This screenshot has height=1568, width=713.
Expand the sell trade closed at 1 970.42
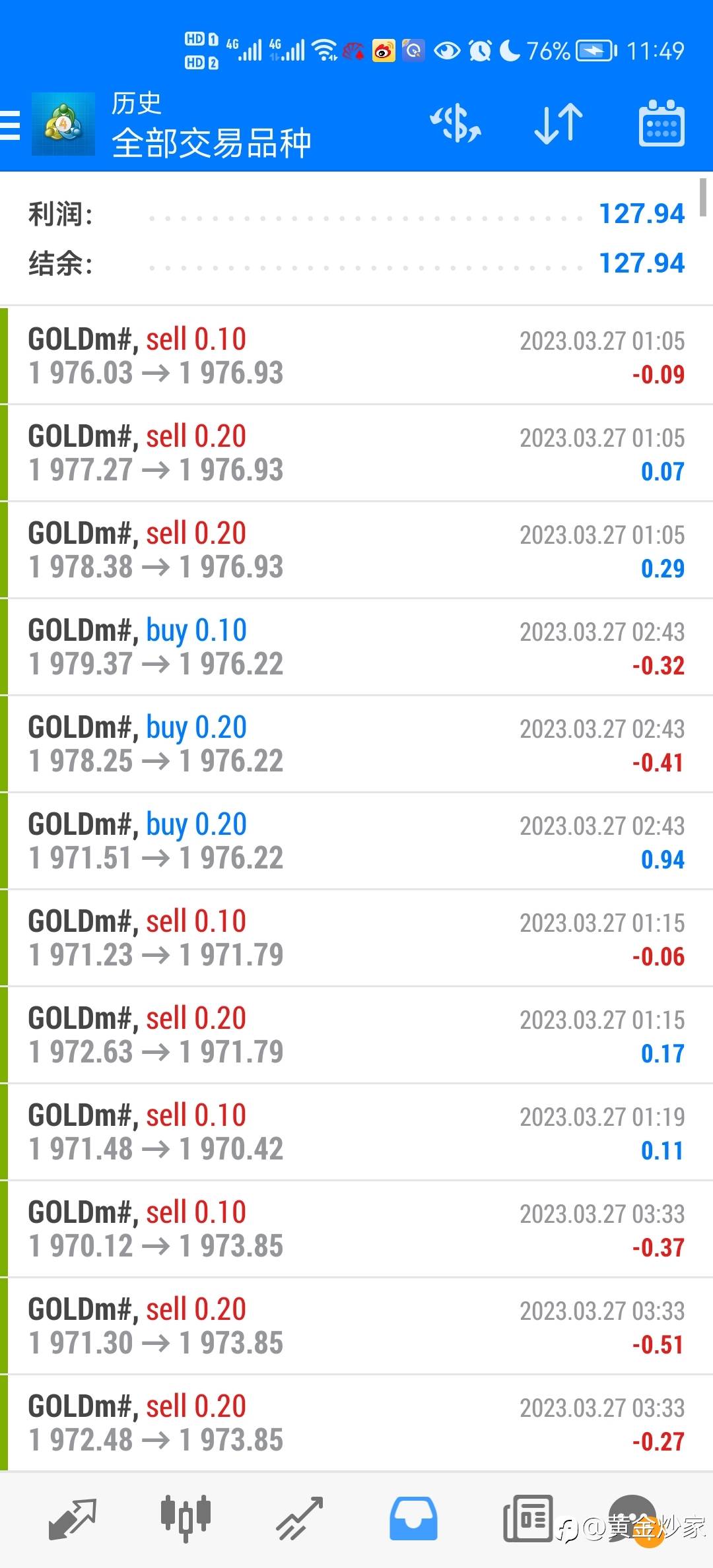tap(356, 1132)
